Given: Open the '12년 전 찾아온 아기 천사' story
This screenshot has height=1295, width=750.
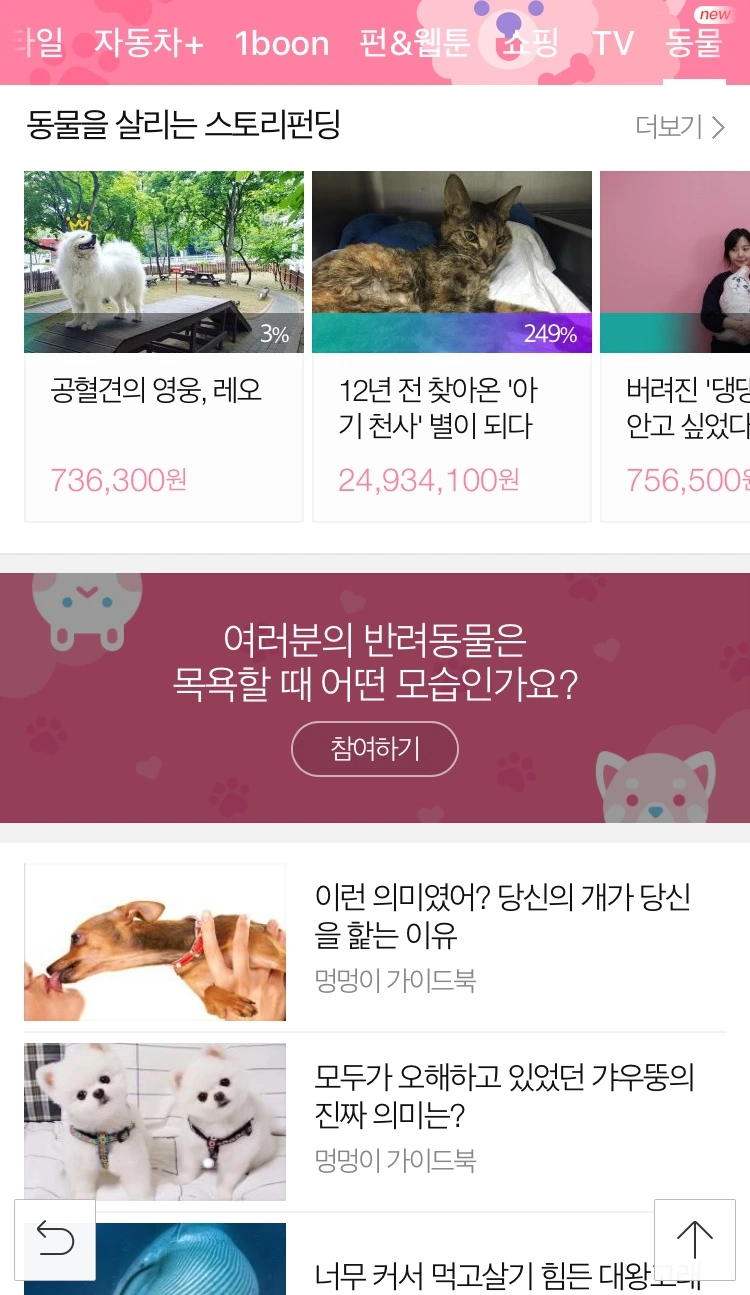Looking at the screenshot, I should 440,410.
